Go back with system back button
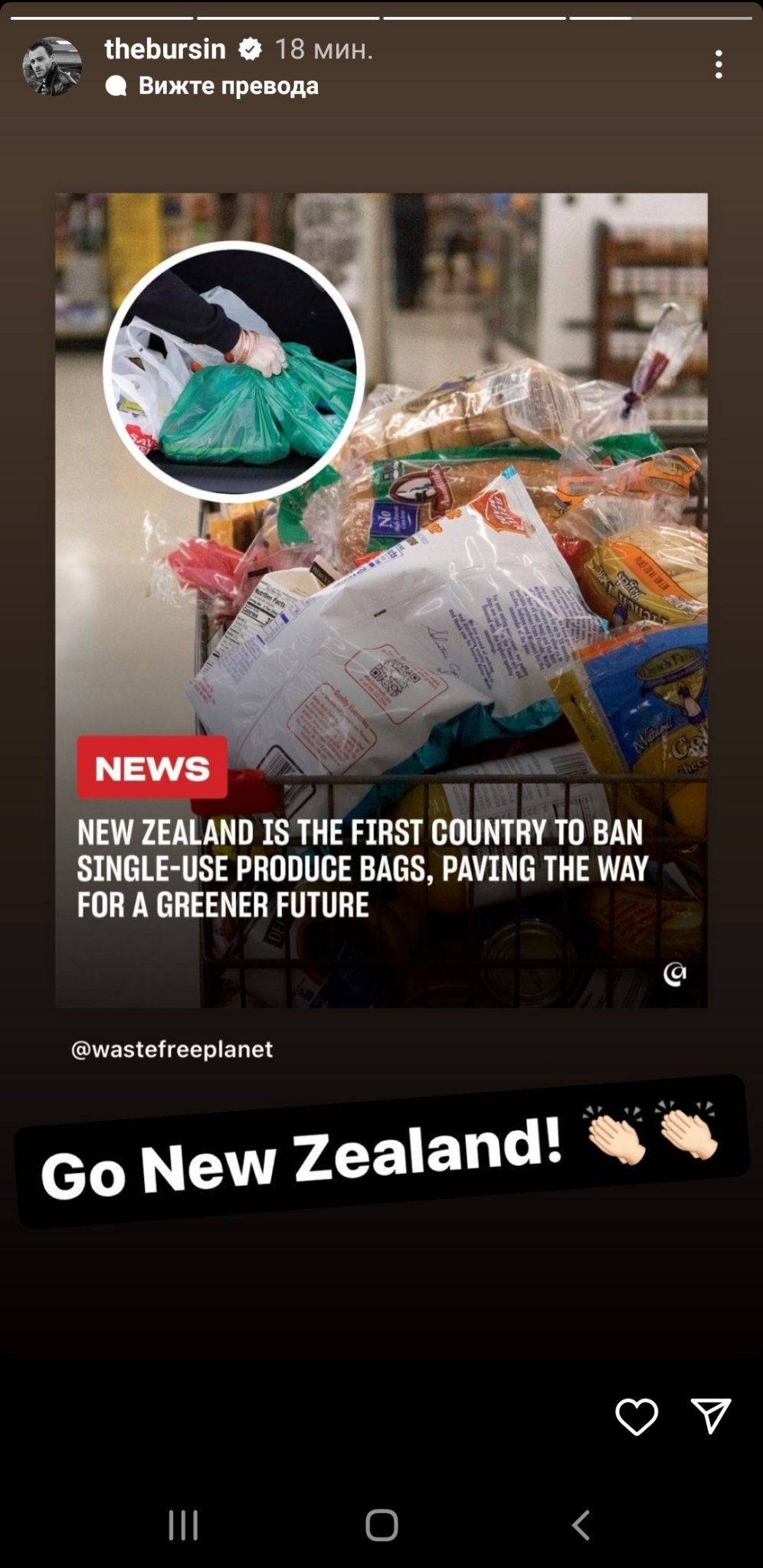The image size is (763, 1568). click(581, 1525)
